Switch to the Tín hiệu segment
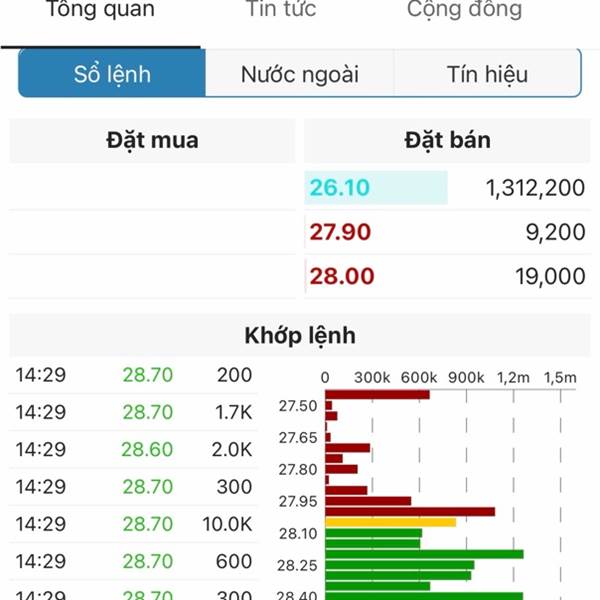600x600 pixels. (x=487, y=74)
